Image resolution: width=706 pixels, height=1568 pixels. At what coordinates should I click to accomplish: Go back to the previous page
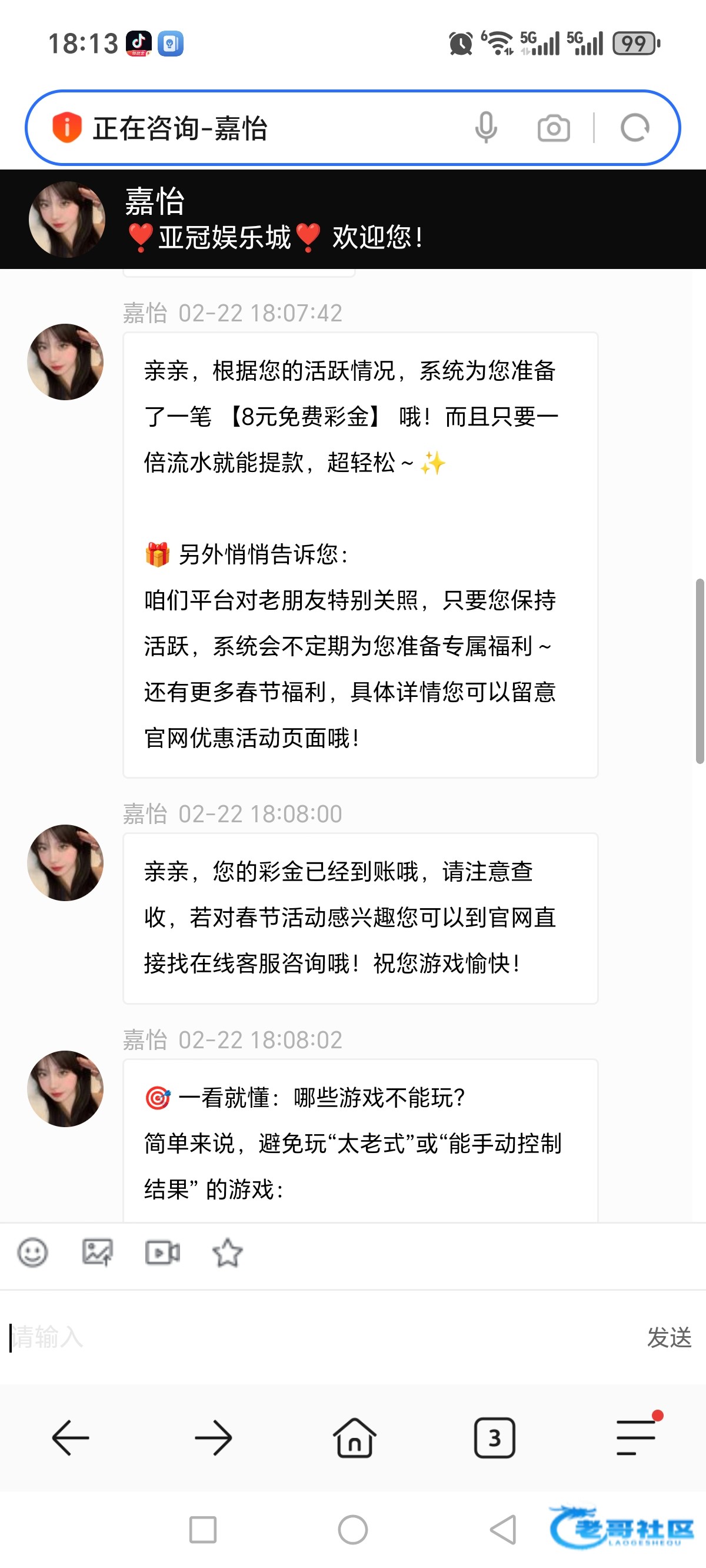[71, 1438]
